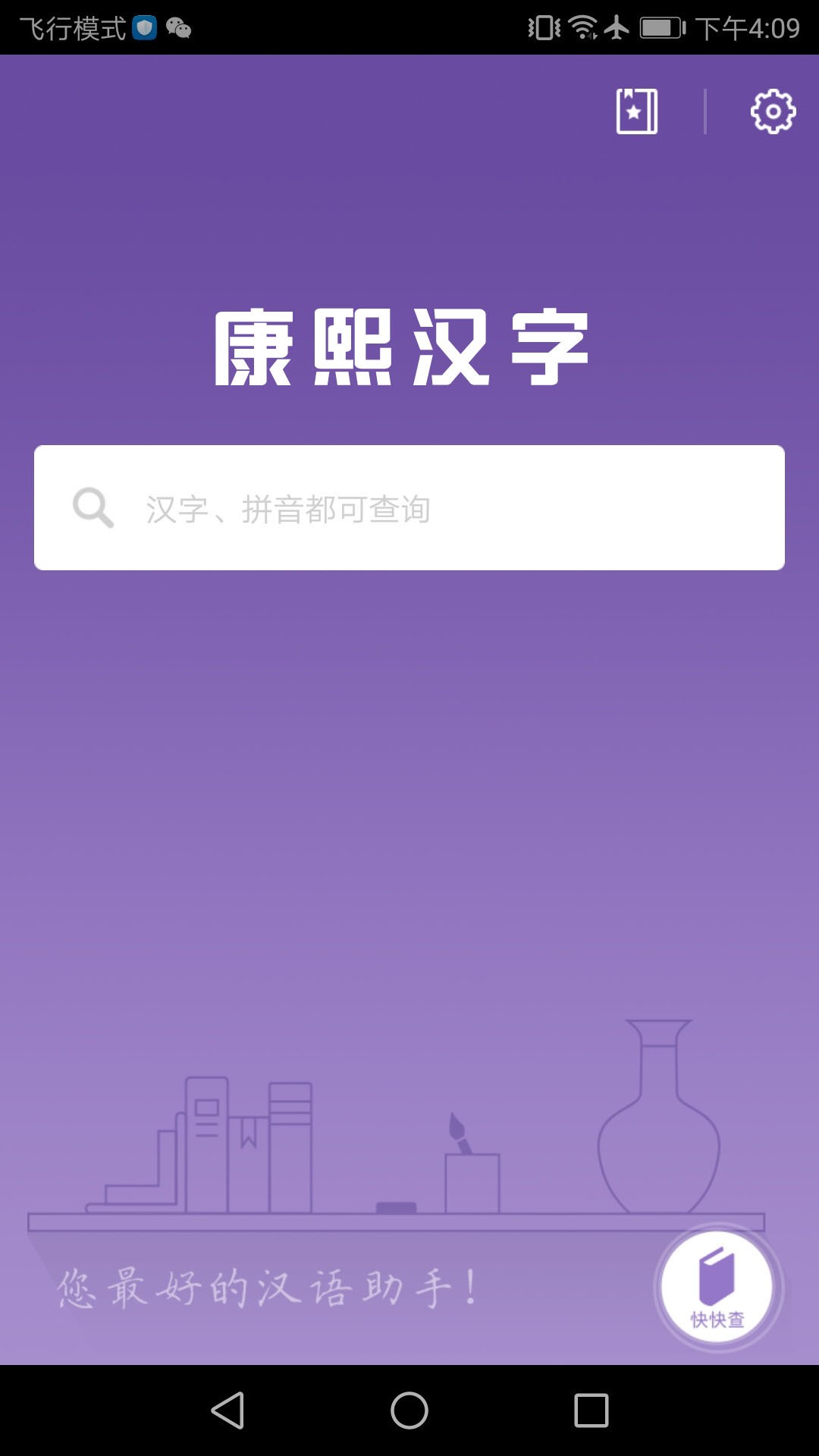Click the Wi-Fi status icon
819x1456 pixels.
pyautogui.click(x=582, y=25)
